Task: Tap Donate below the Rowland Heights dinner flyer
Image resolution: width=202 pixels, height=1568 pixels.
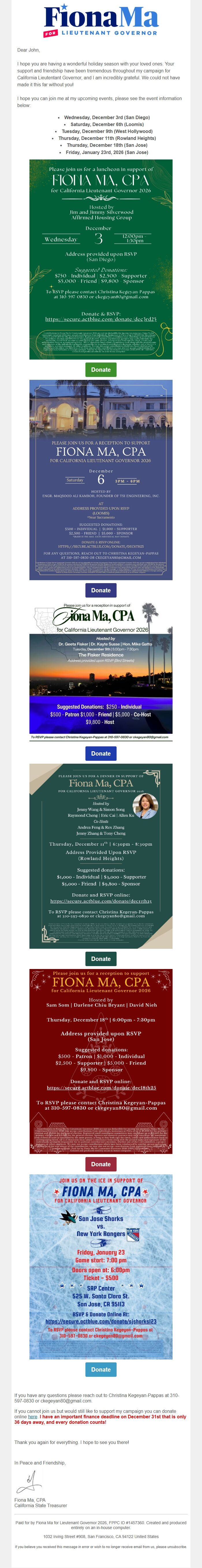Action: [x=100, y=958]
